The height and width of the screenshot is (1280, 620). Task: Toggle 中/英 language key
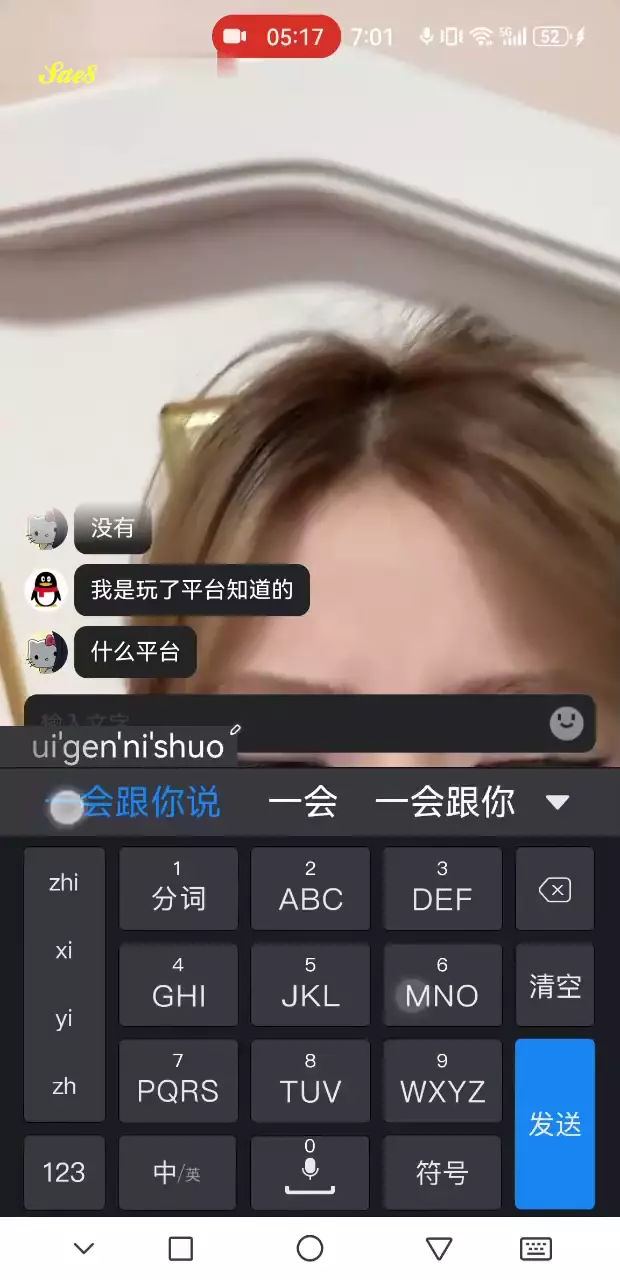click(178, 1172)
